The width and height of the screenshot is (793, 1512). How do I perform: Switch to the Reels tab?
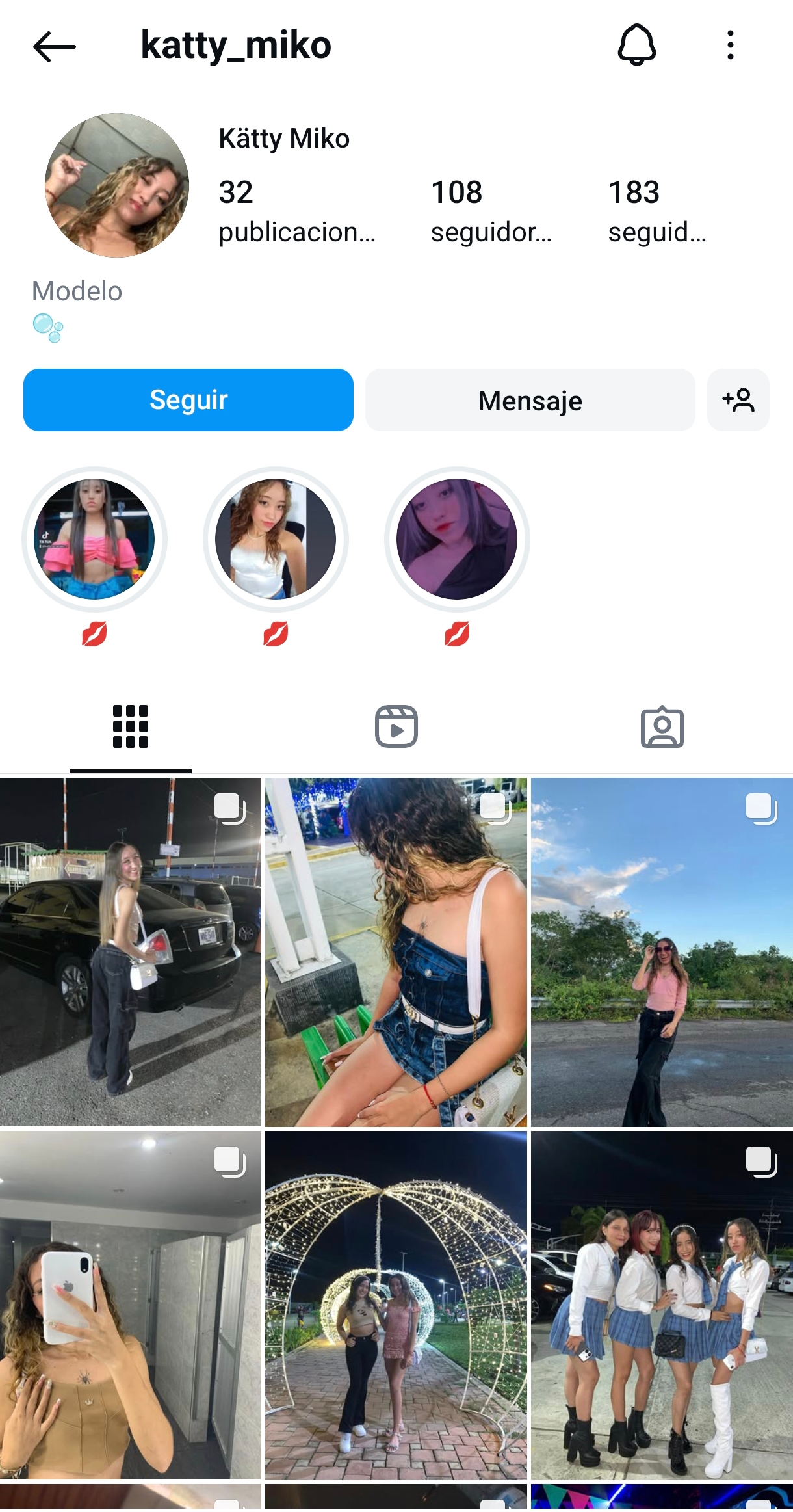(396, 726)
